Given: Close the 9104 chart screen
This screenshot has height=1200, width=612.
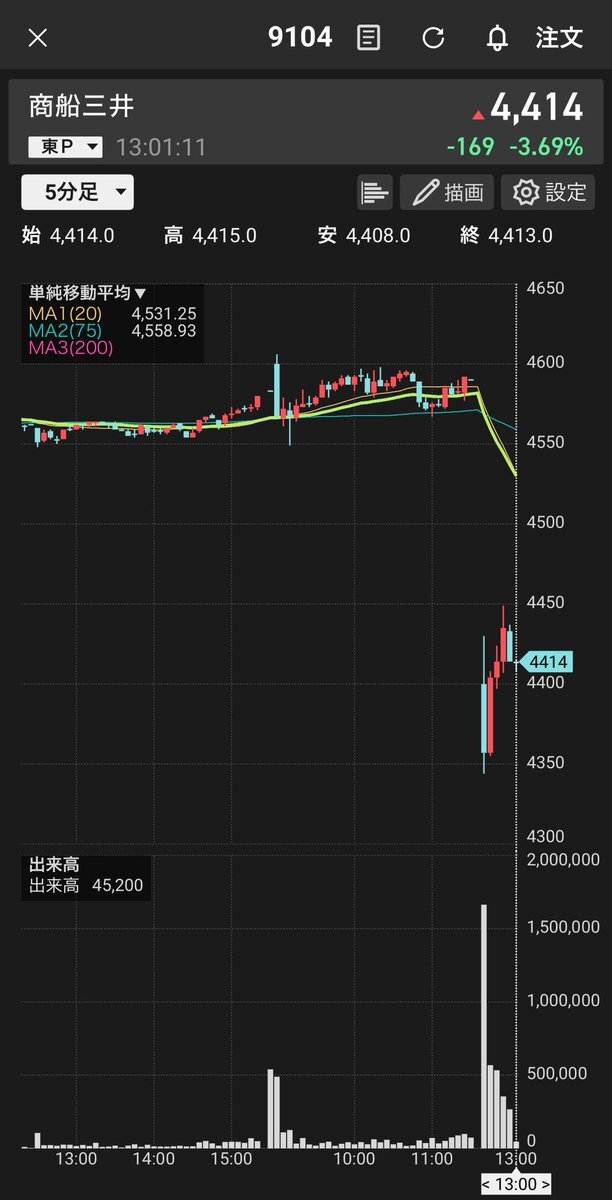Looking at the screenshot, I should click(x=37, y=38).
